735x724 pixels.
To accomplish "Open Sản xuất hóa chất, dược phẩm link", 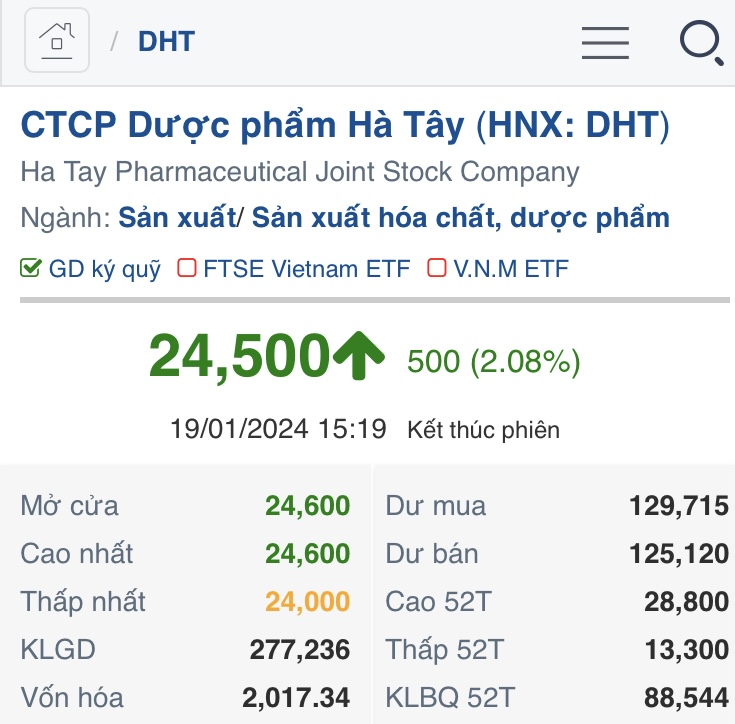I will [x=460, y=218].
